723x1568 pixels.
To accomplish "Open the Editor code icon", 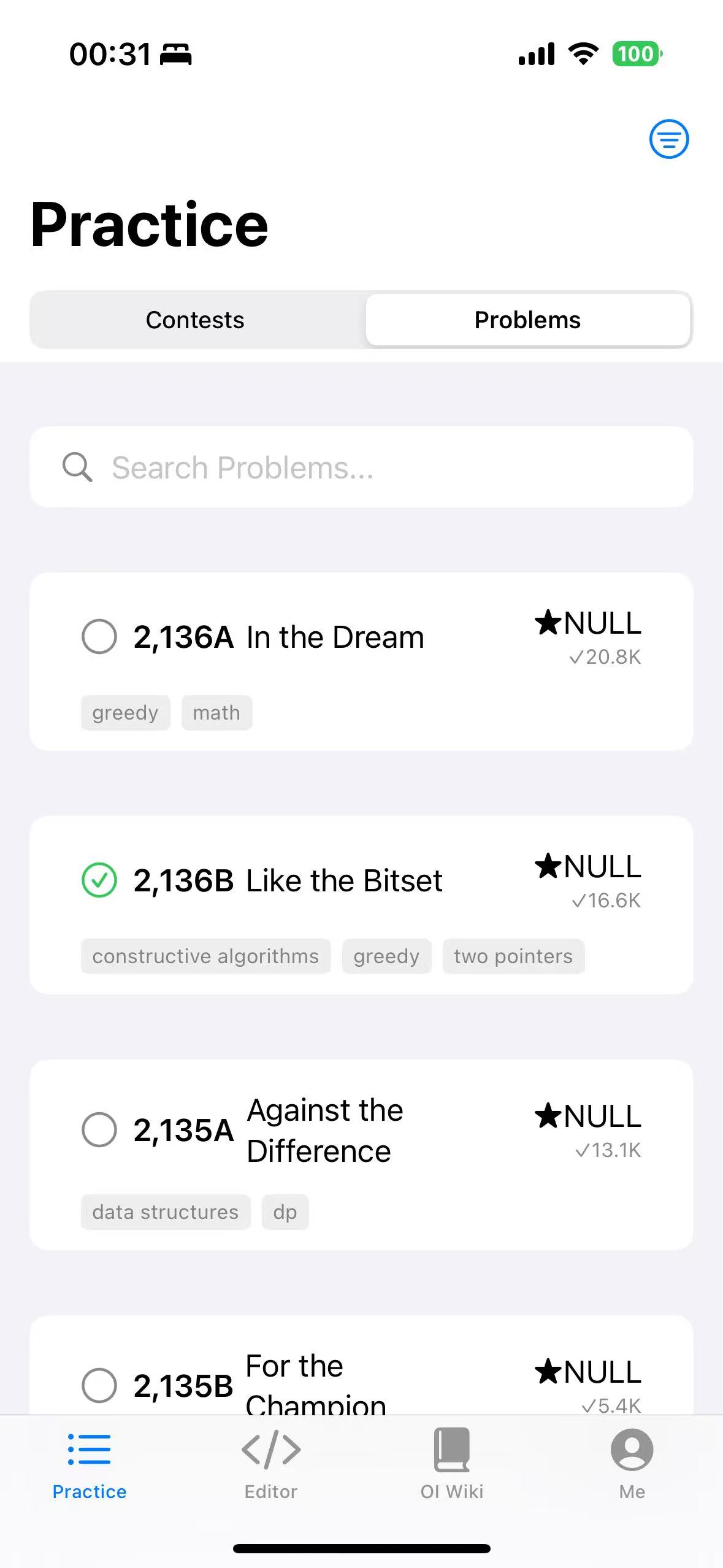I will pyautogui.click(x=270, y=1451).
